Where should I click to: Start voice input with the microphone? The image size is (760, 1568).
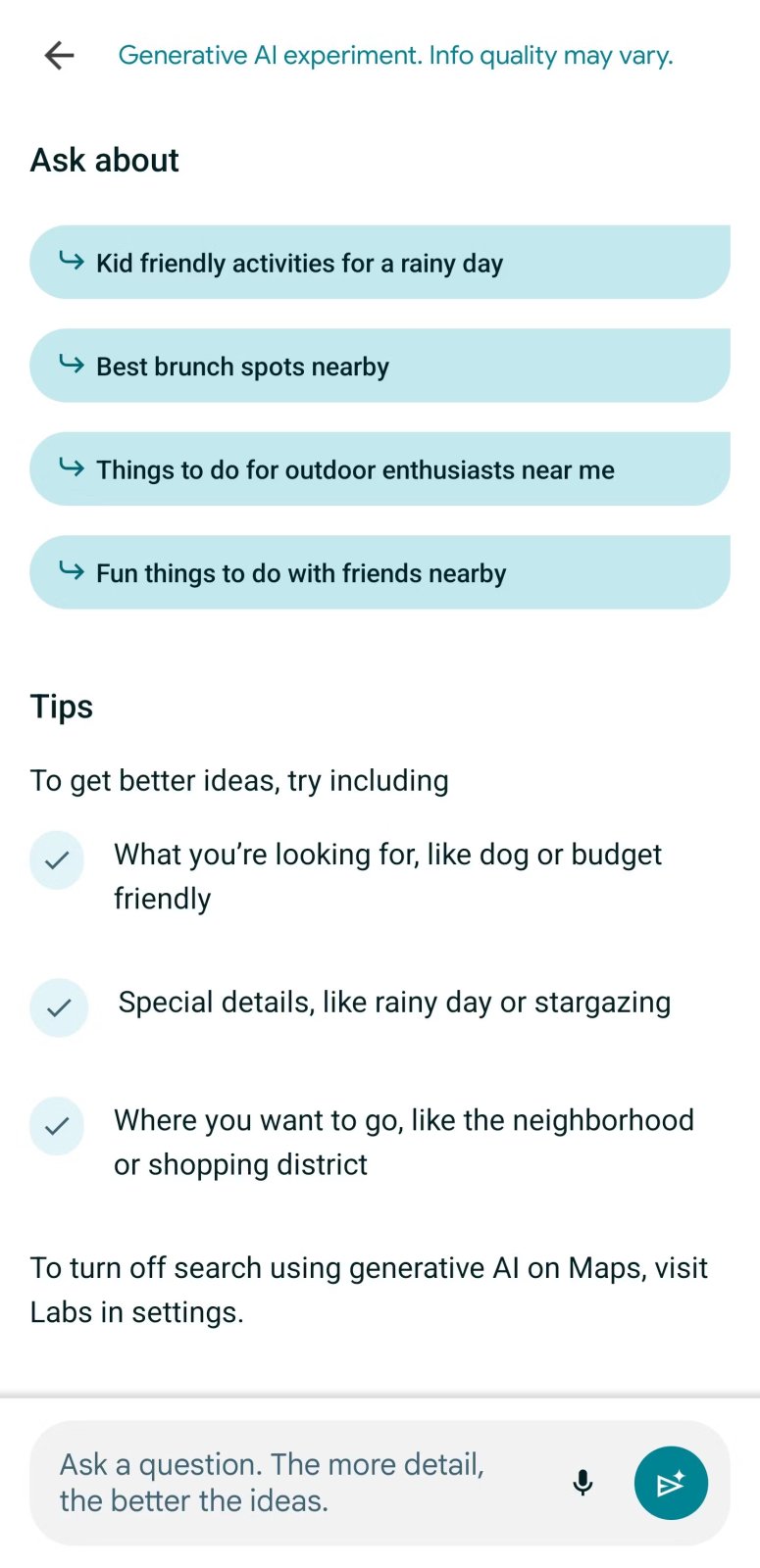coord(583,1483)
